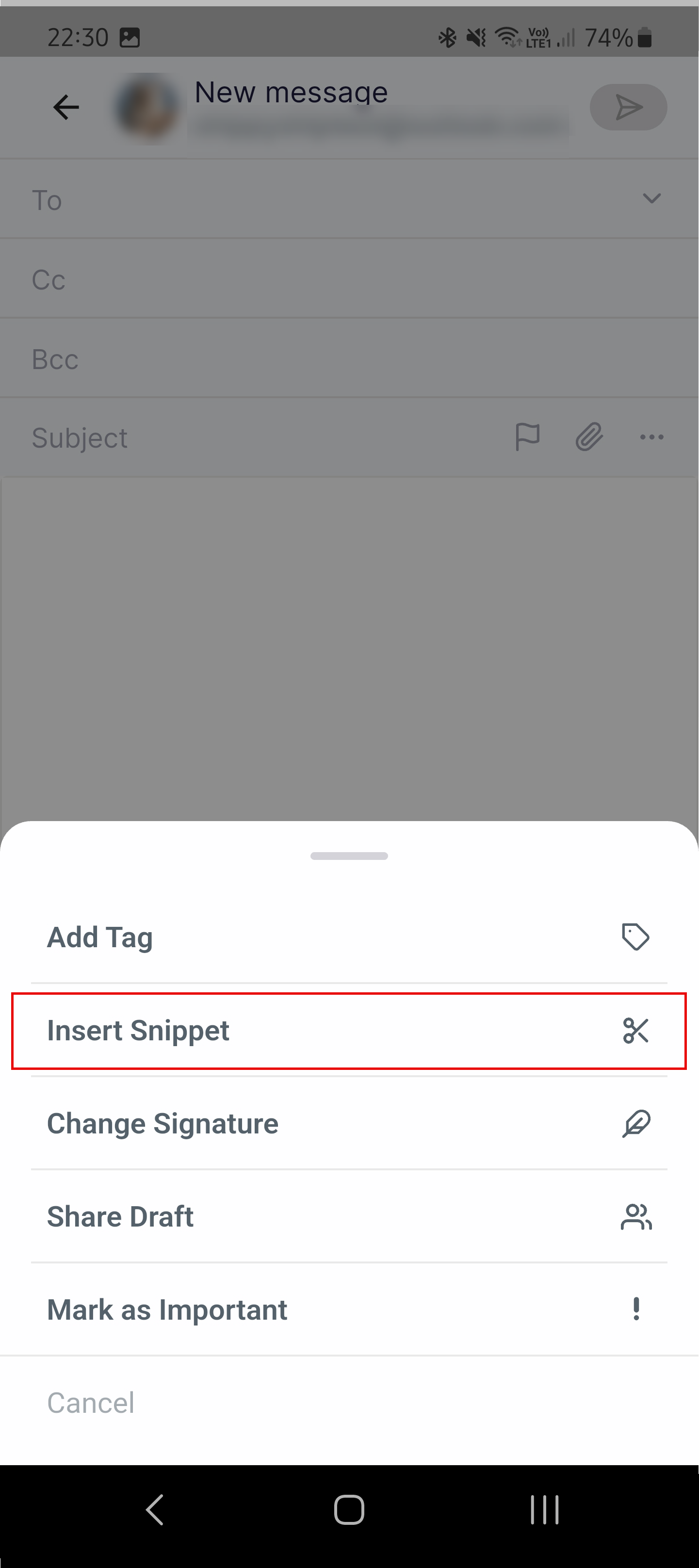This screenshot has height=1568, width=699.
Task: Cancel the options sheet
Action: click(91, 1403)
